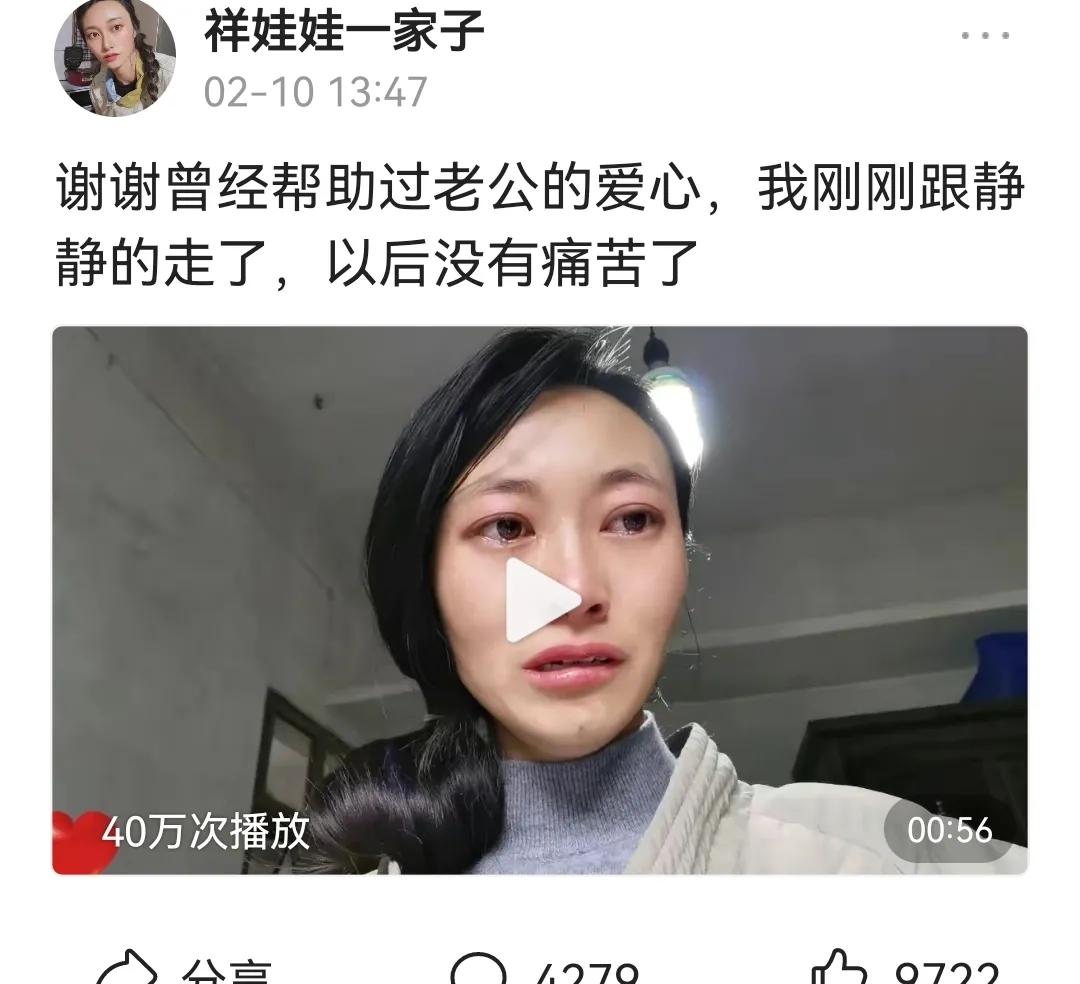Play the 00:56 video
Image resolution: width=1080 pixels, height=984 pixels.
541,600
